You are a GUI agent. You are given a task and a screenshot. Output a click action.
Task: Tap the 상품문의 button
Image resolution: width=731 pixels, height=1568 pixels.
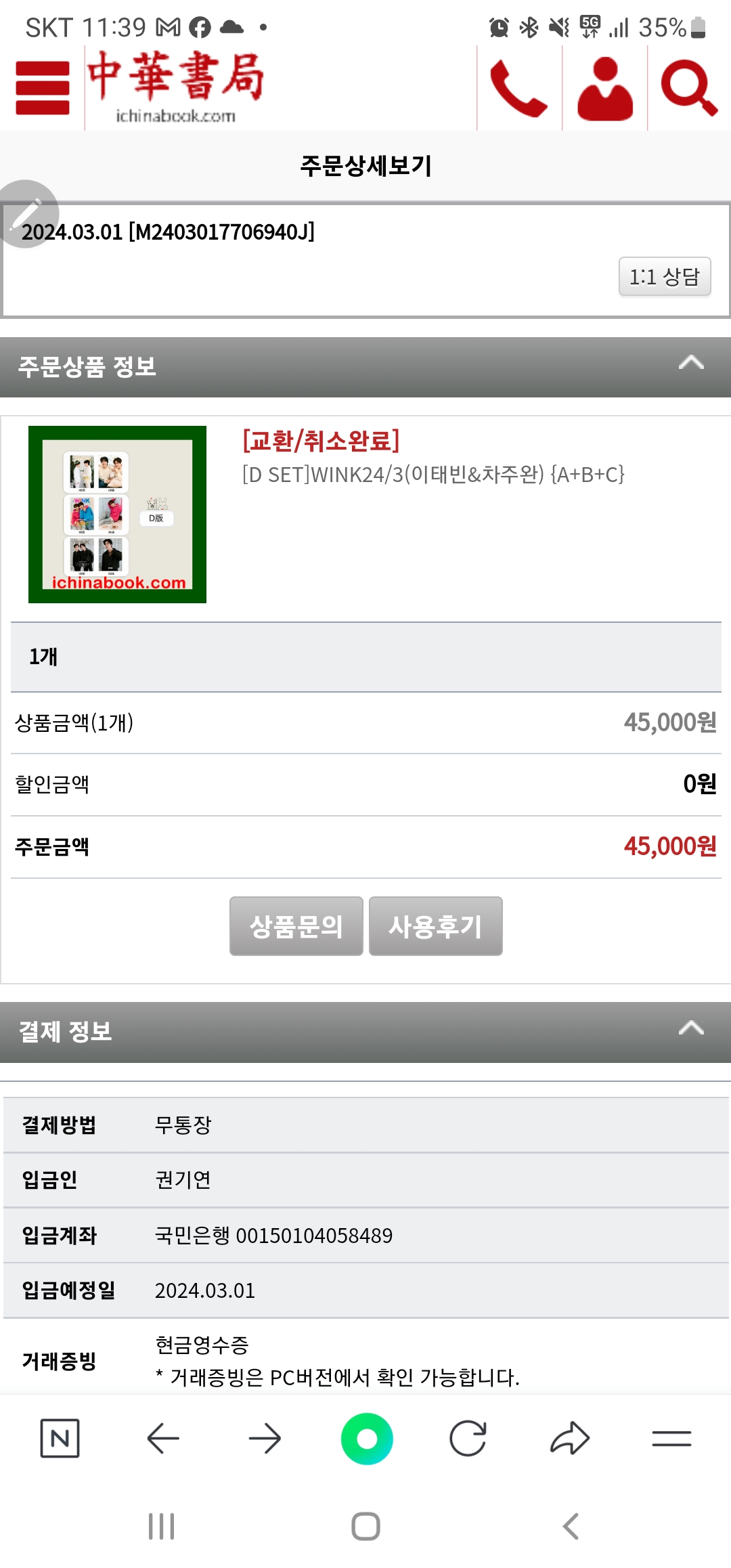(x=296, y=926)
